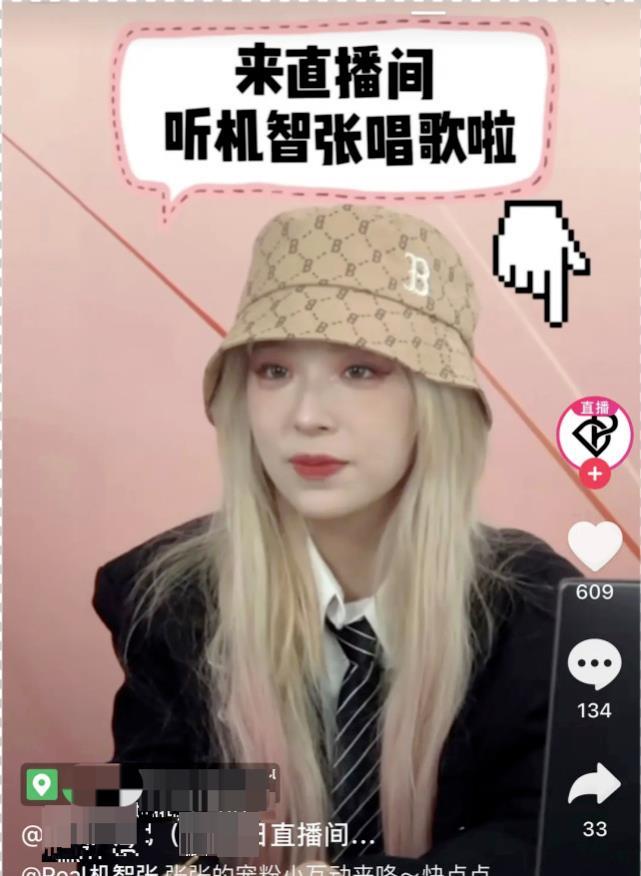Open the comments with 134 replies

pyautogui.click(x=594, y=665)
